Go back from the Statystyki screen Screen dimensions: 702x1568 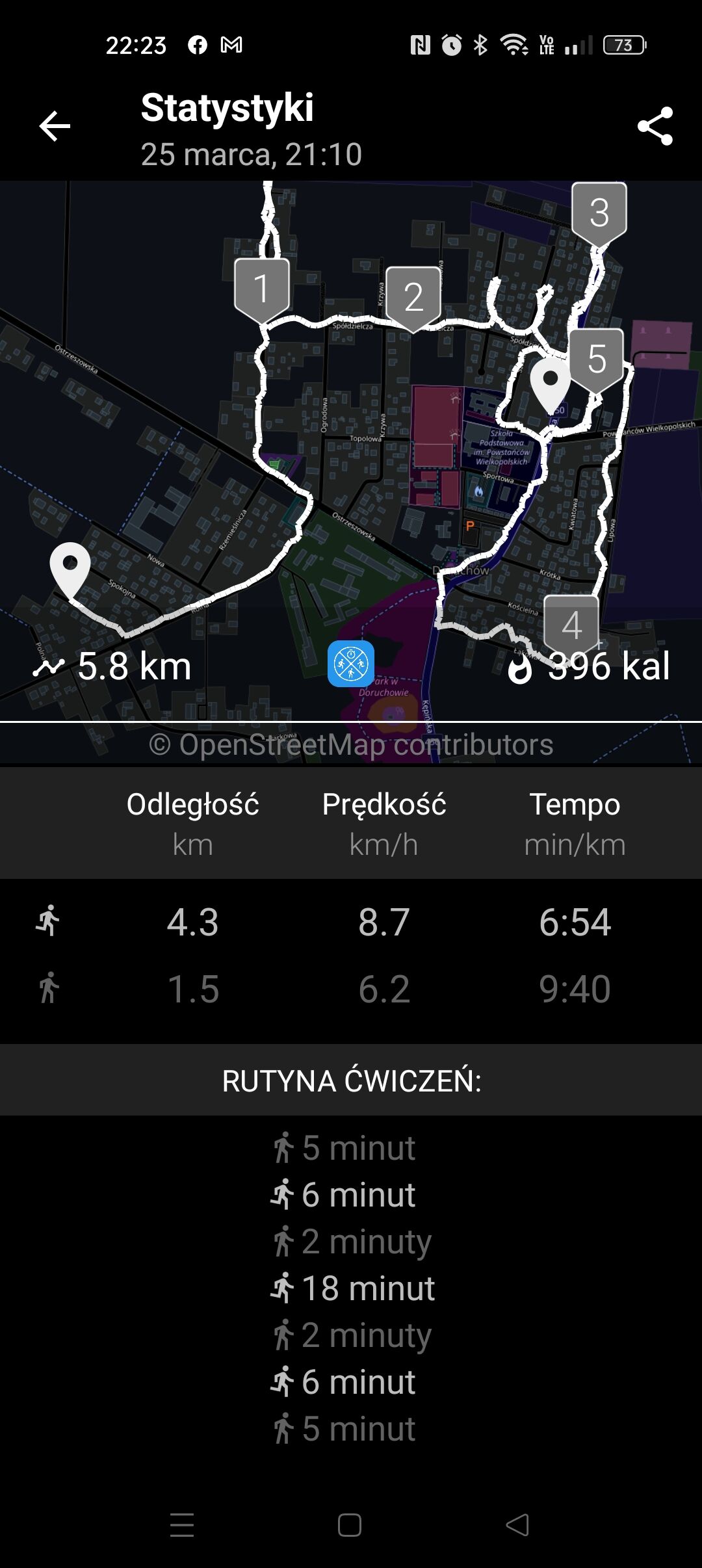(55, 126)
